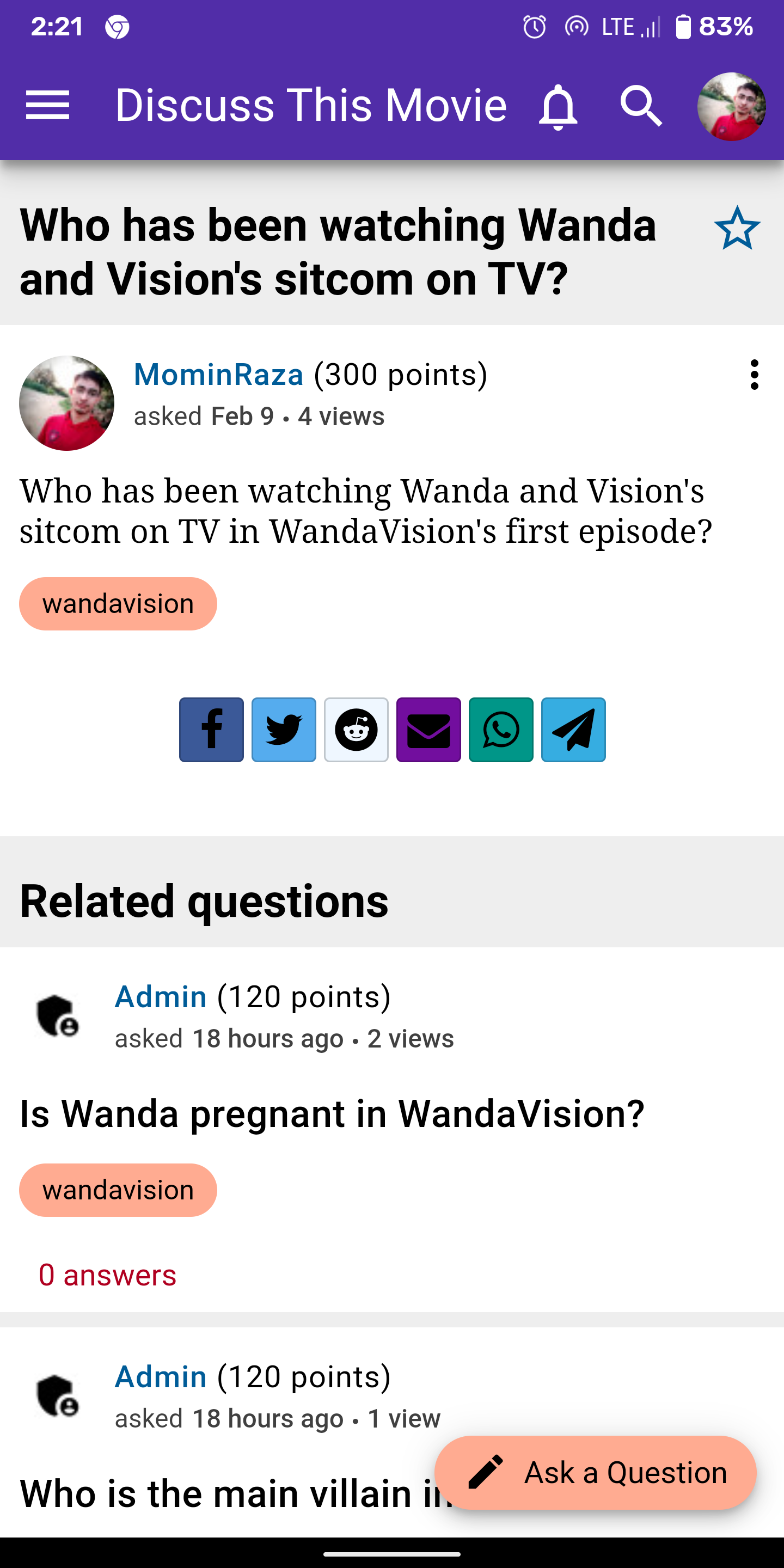The width and height of the screenshot is (784, 1568).
Task: Share question on WhatsApp
Action: tap(501, 730)
